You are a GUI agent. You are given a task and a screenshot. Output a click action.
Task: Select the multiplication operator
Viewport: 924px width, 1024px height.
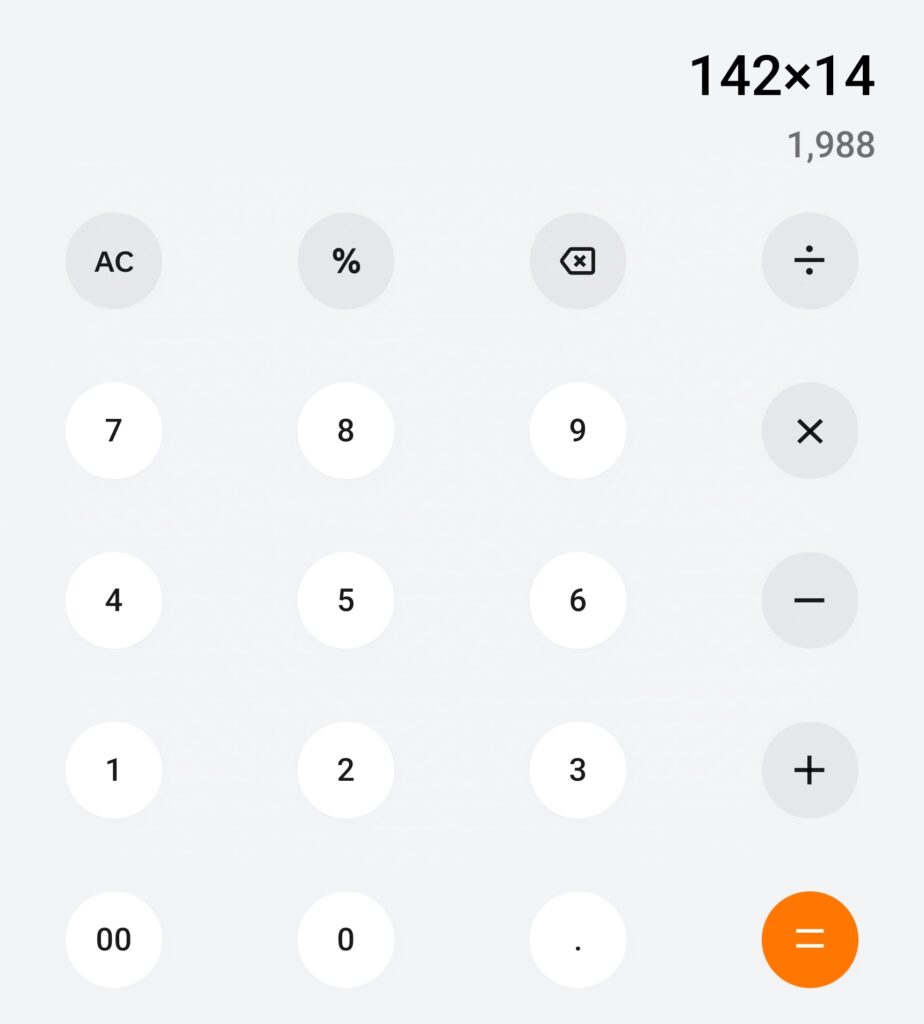pyautogui.click(x=810, y=431)
